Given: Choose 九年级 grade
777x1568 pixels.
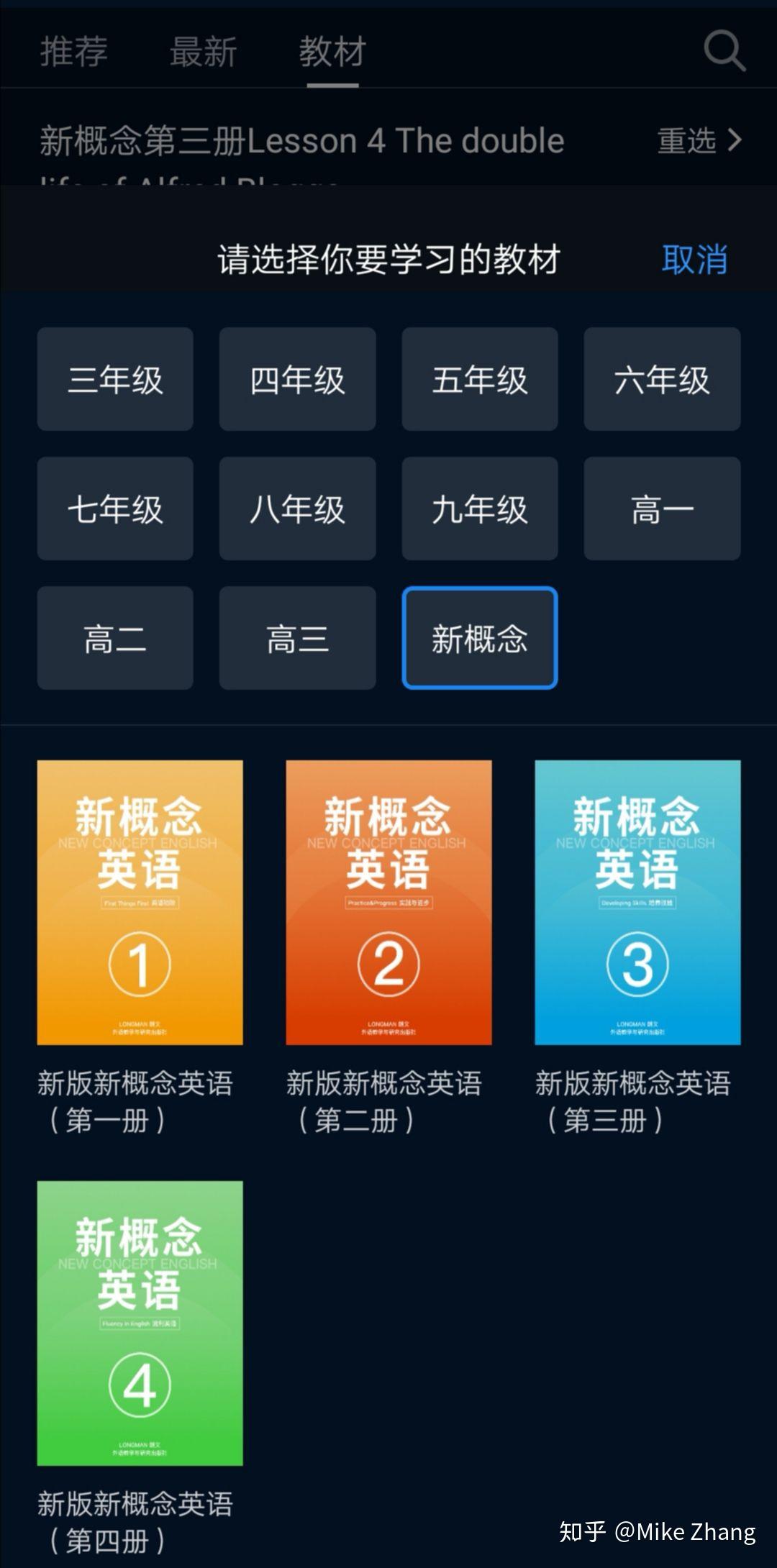Looking at the screenshot, I should tap(480, 509).
